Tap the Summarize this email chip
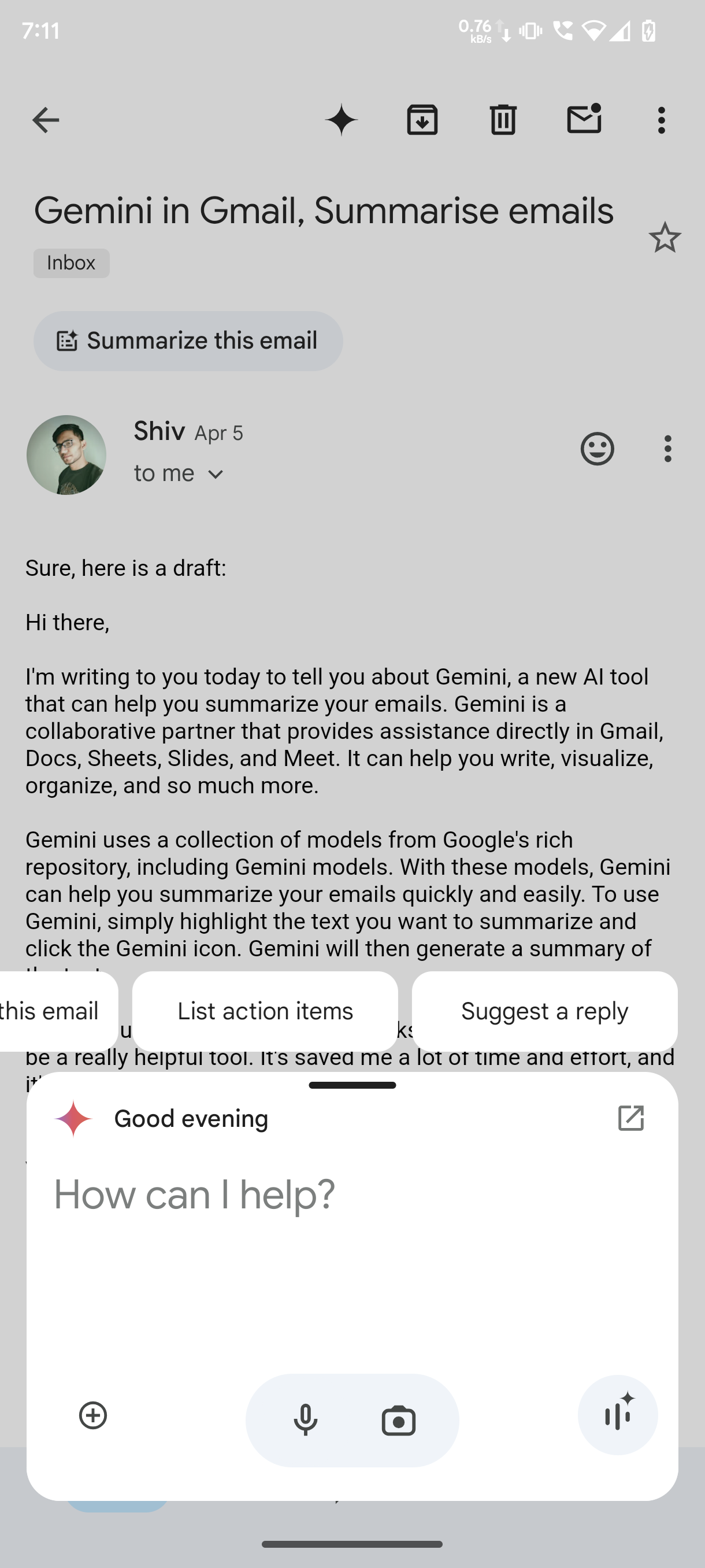Screen dimensions: 705x1568 pyautogui.click(x=188, y=341)
